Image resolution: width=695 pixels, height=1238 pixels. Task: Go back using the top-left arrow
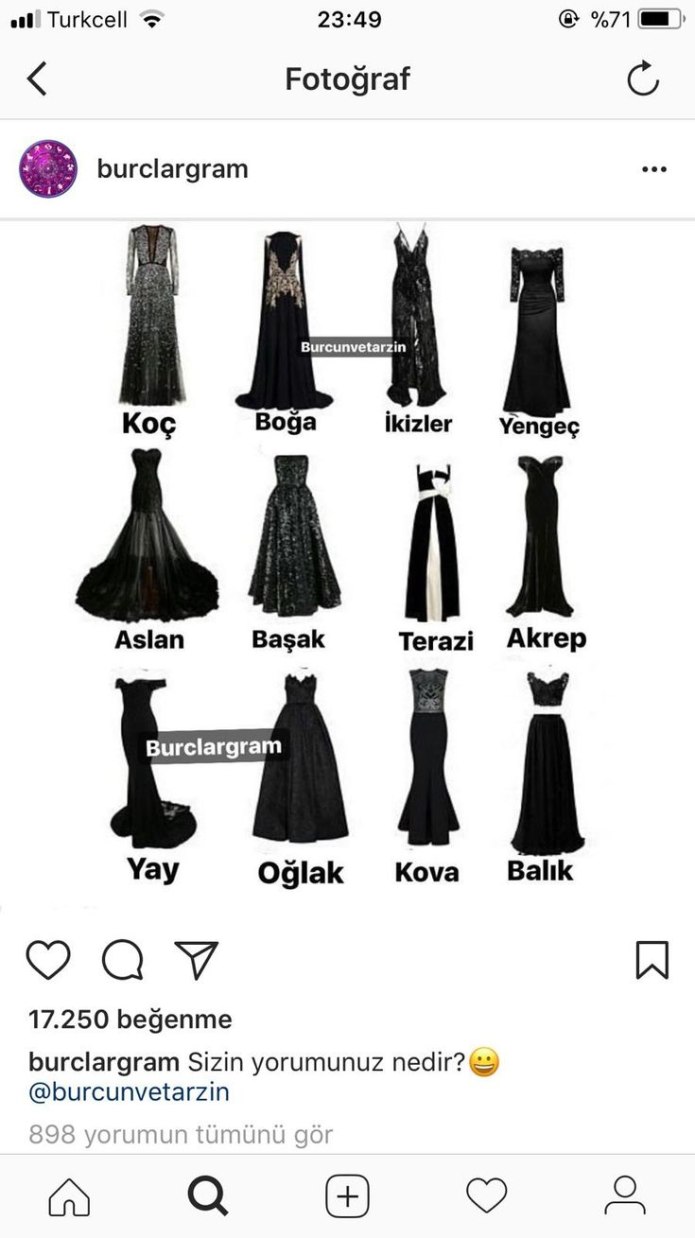37,79
